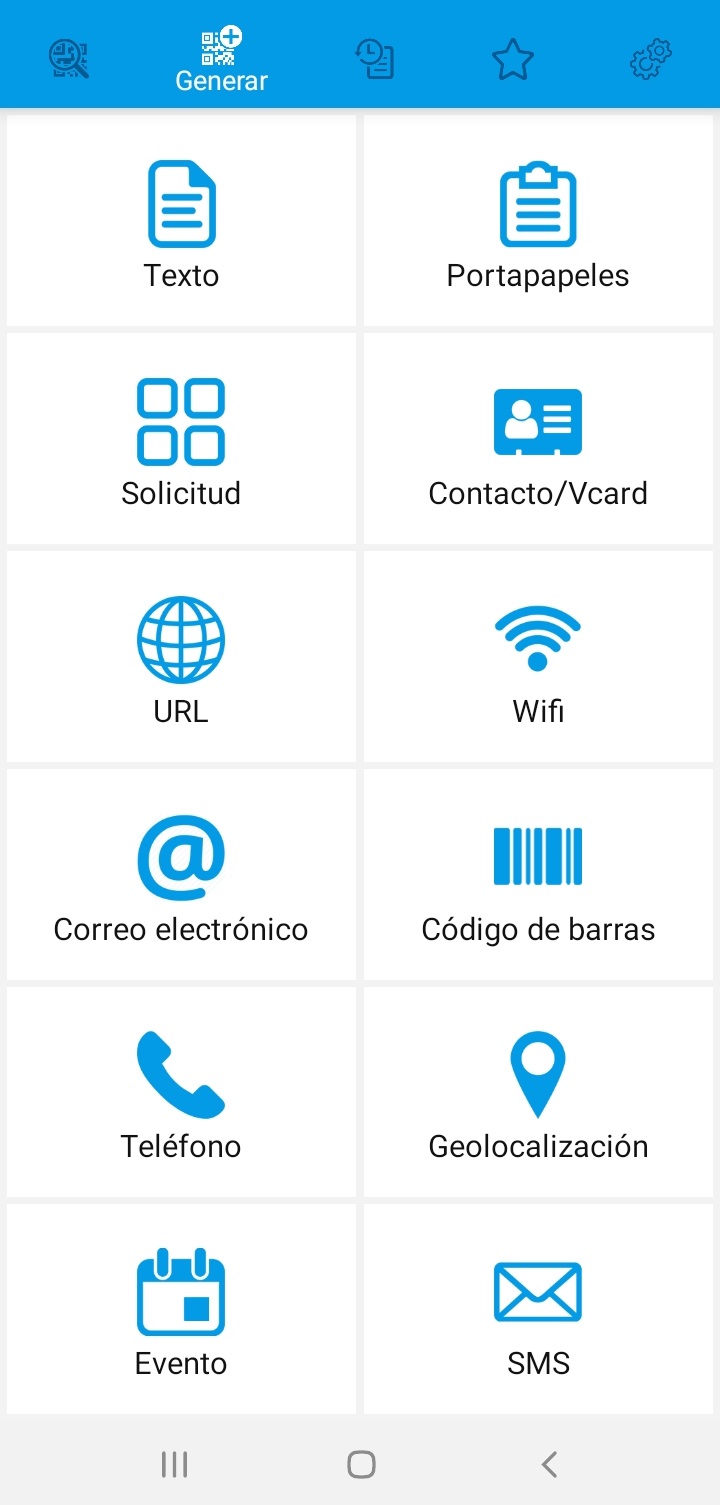Choose the Portapapeles option
Screen dimensions: 720x1505
538,221
